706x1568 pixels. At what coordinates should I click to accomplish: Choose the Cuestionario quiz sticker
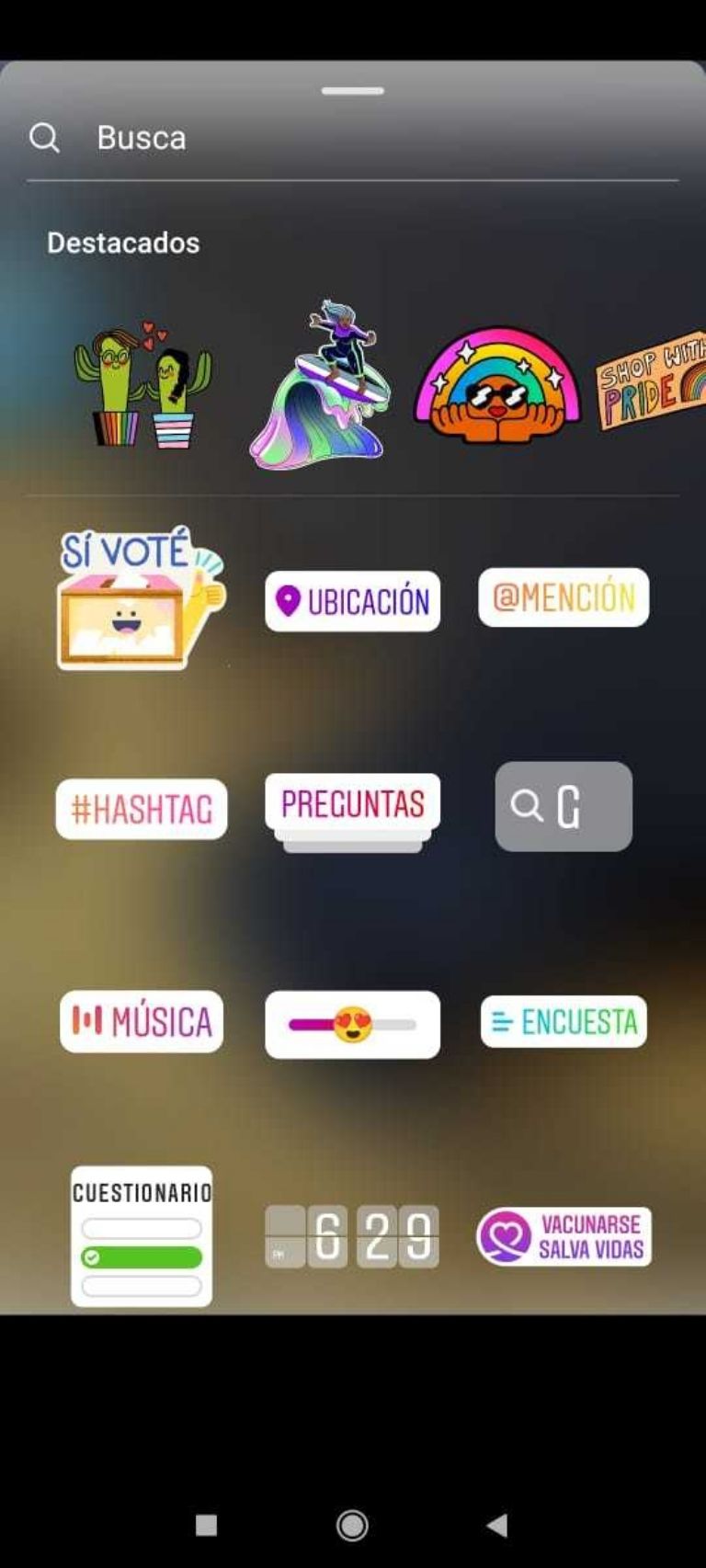click(142, 1236)
